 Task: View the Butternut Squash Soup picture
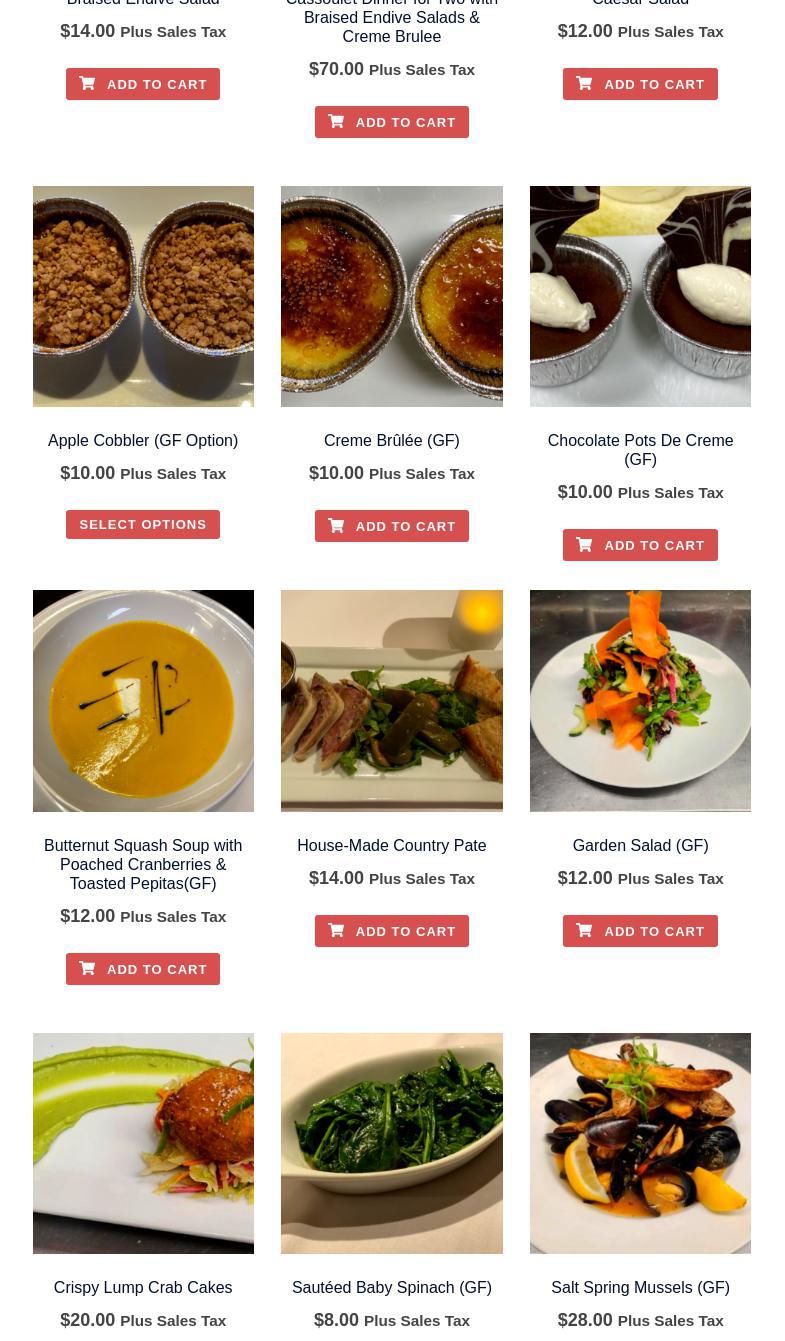[x=143, y=700]
